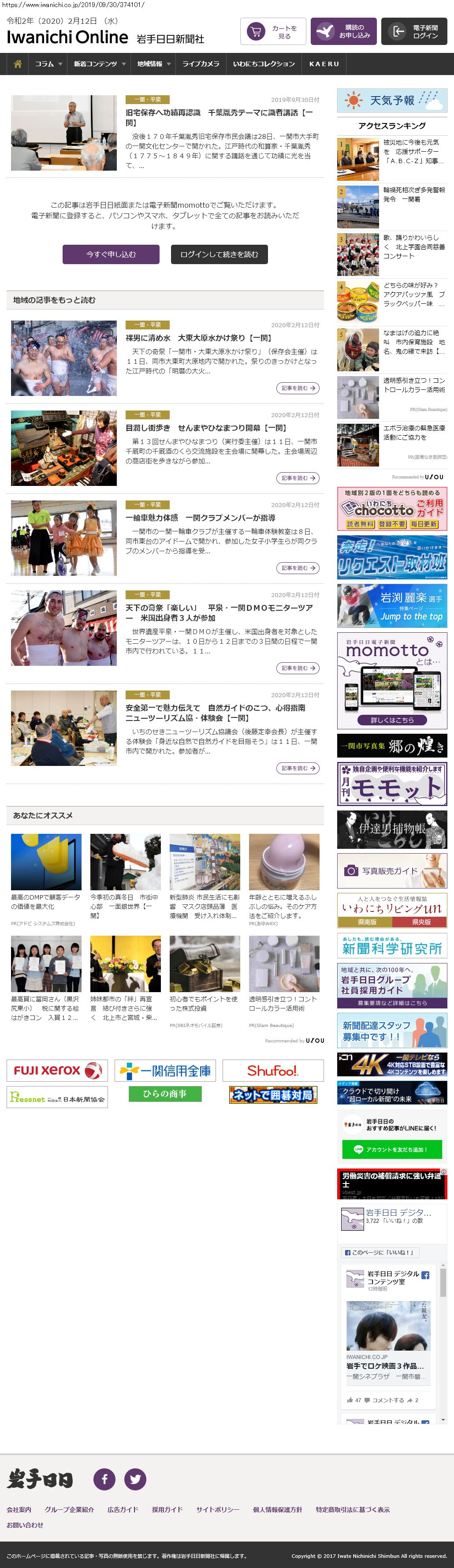The image size is (454, 1568).
Task: Tap 今すぐ申し込む button
Action: [111, 254]
